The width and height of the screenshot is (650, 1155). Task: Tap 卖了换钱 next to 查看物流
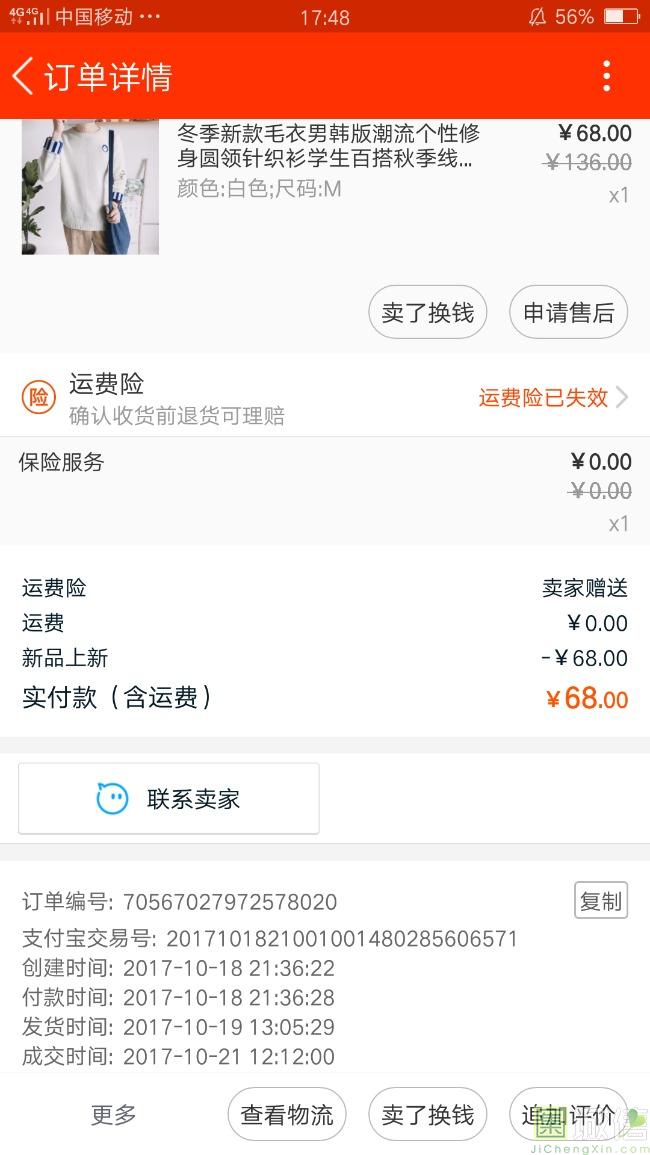(427, 1115)
